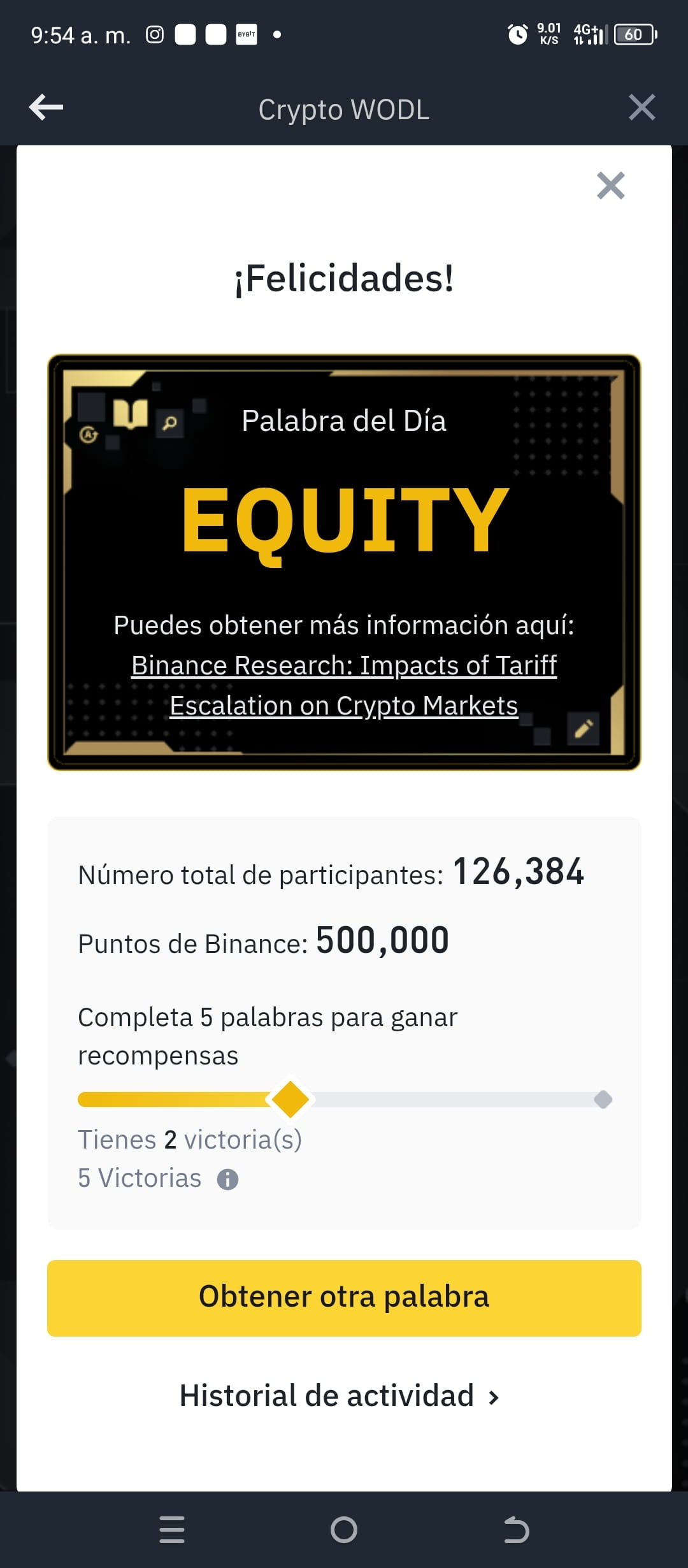This screenshot has width=688, height=1568.
Task: Tap the alarm clock status bar icon
Action: pyautogui.click(x=519, y=33)
